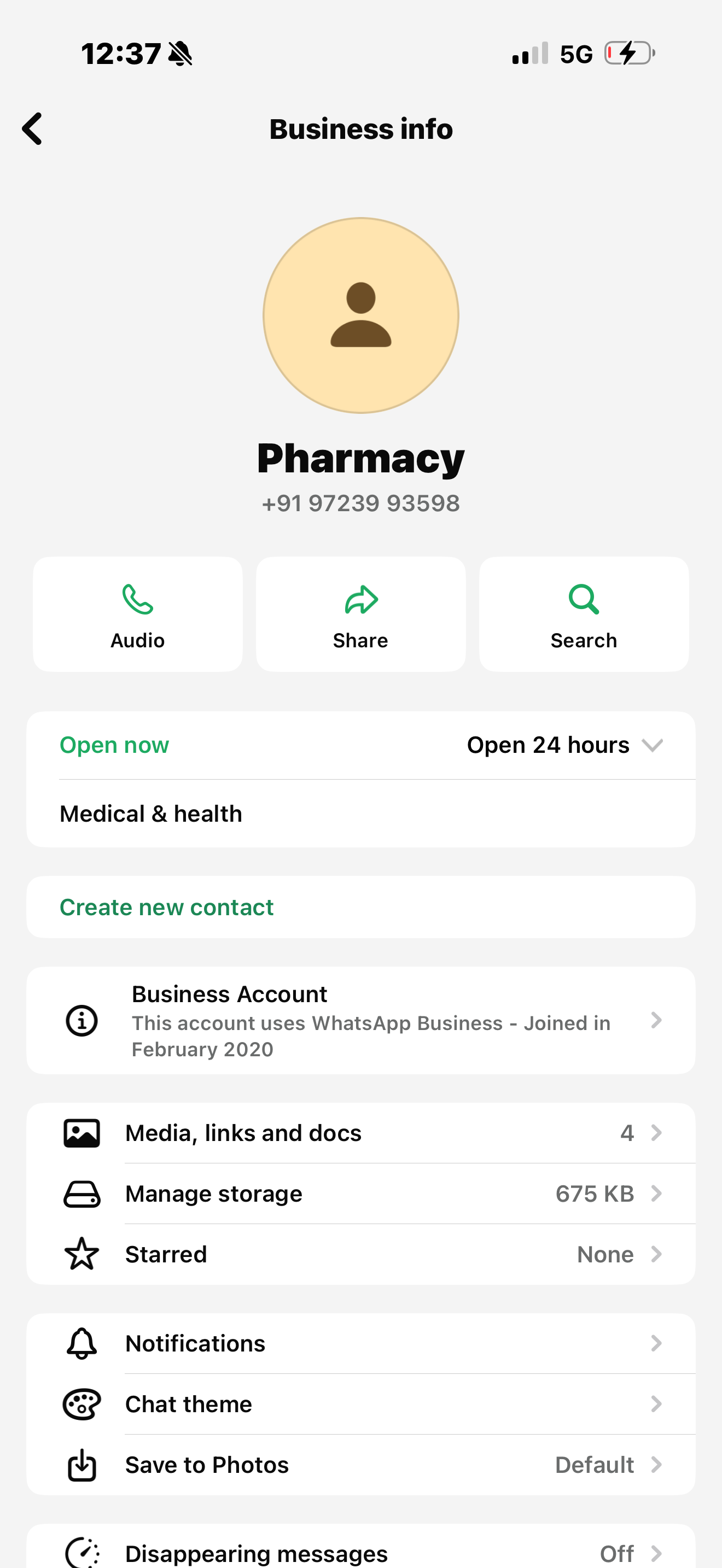Image resolution: width=722 pixels, height=1568 pixels.
Task: Open Manage storage
Action: (x=360, y=1193)
